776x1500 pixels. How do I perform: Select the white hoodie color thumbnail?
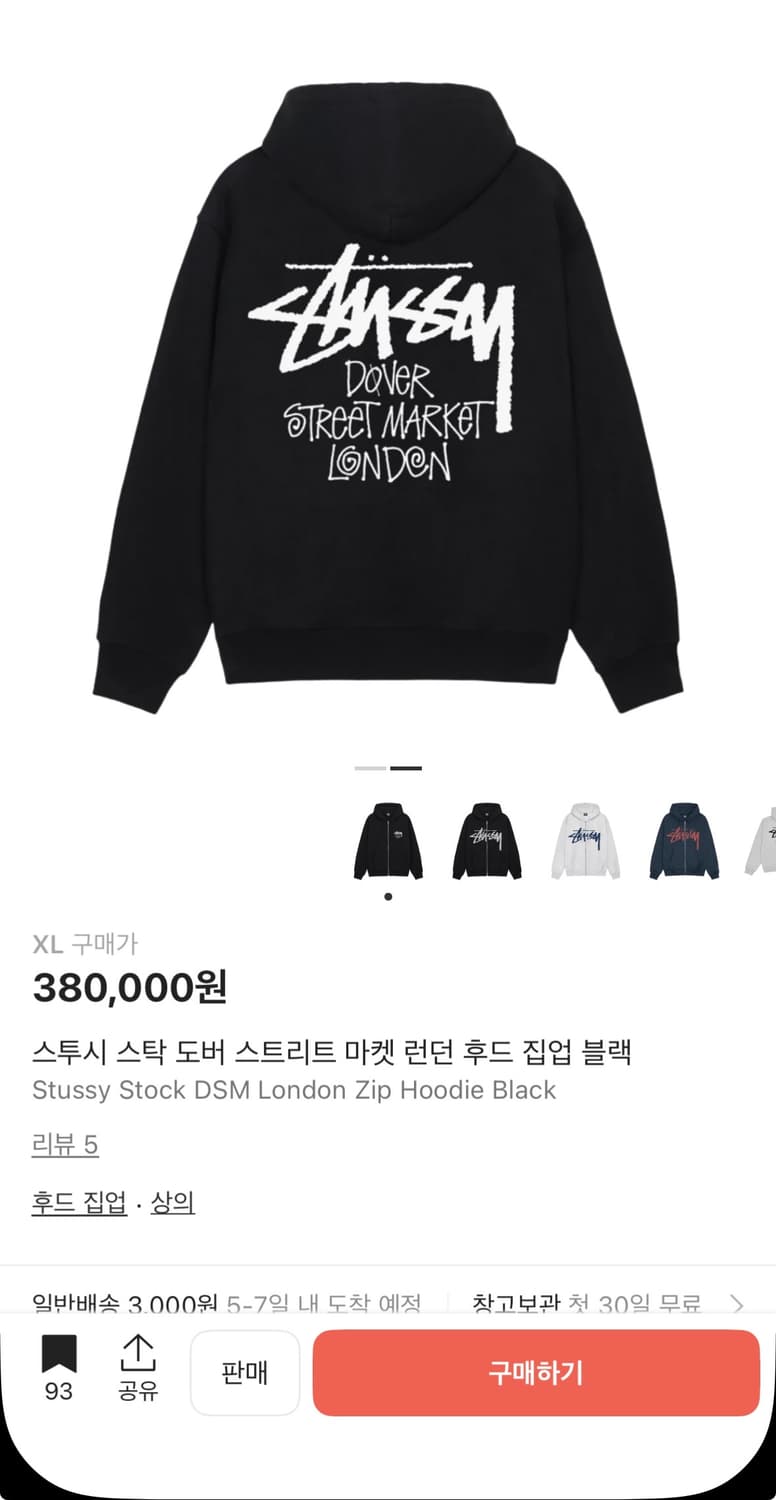point(585,841)
